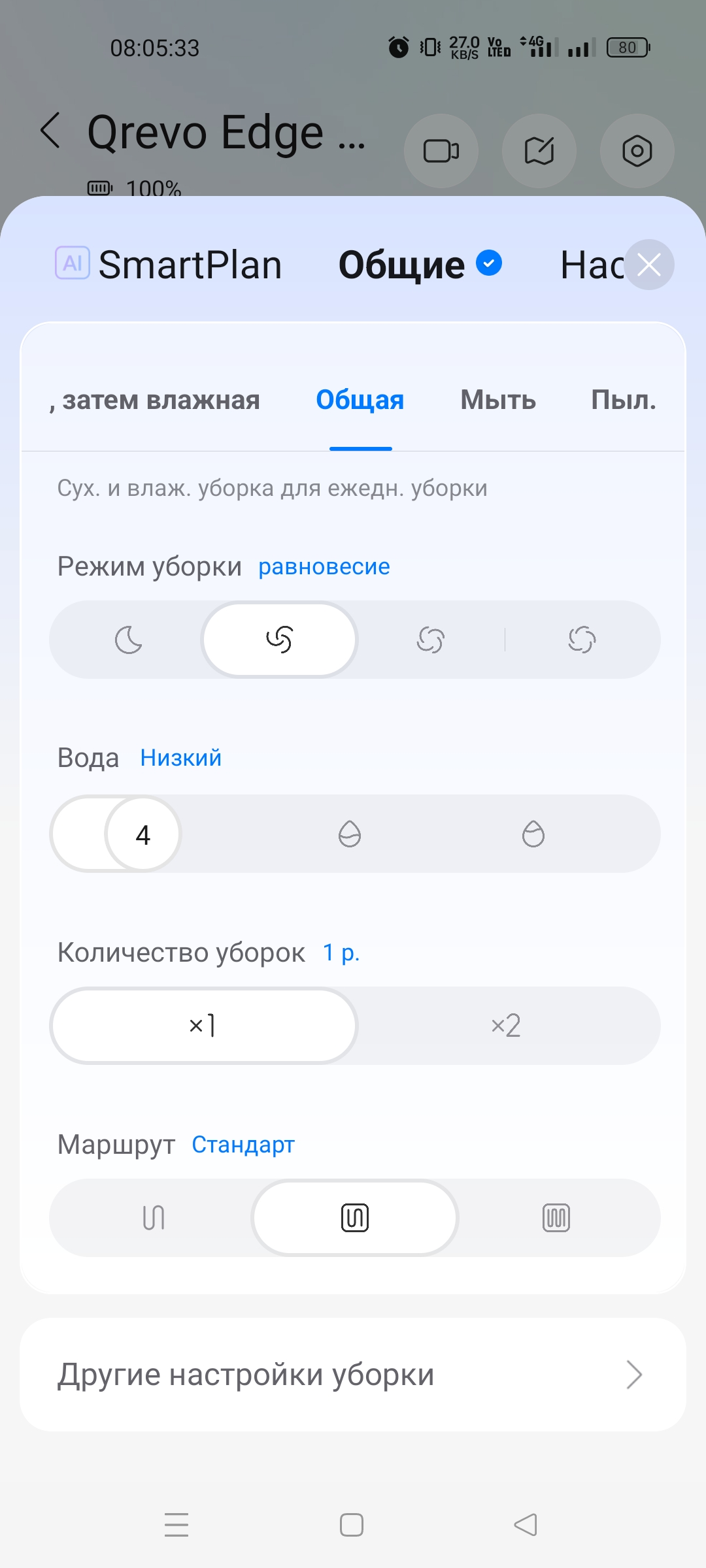Close the cleaning settings panel
The height and width of the screenshot is (1568, 706).
[x=649, y=265]
